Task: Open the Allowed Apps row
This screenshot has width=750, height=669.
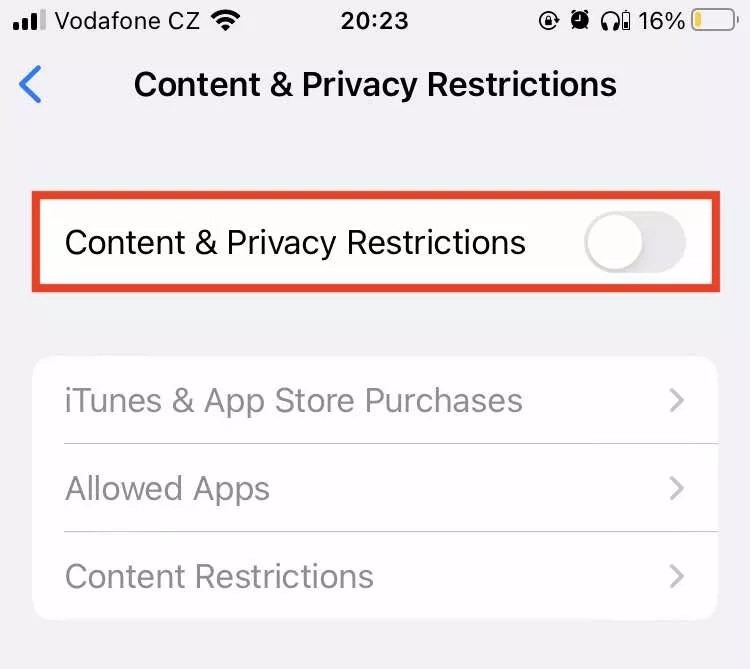Action: coord(375,489)
